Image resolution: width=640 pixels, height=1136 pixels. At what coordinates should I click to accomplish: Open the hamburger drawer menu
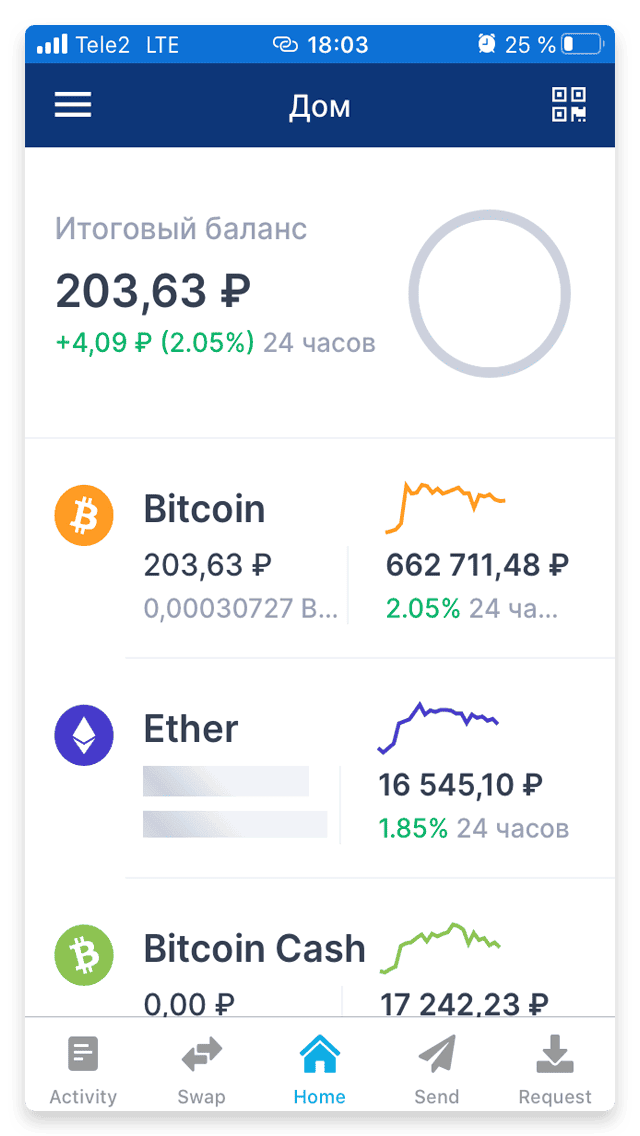pyautogui.click(x=72, y=106)
